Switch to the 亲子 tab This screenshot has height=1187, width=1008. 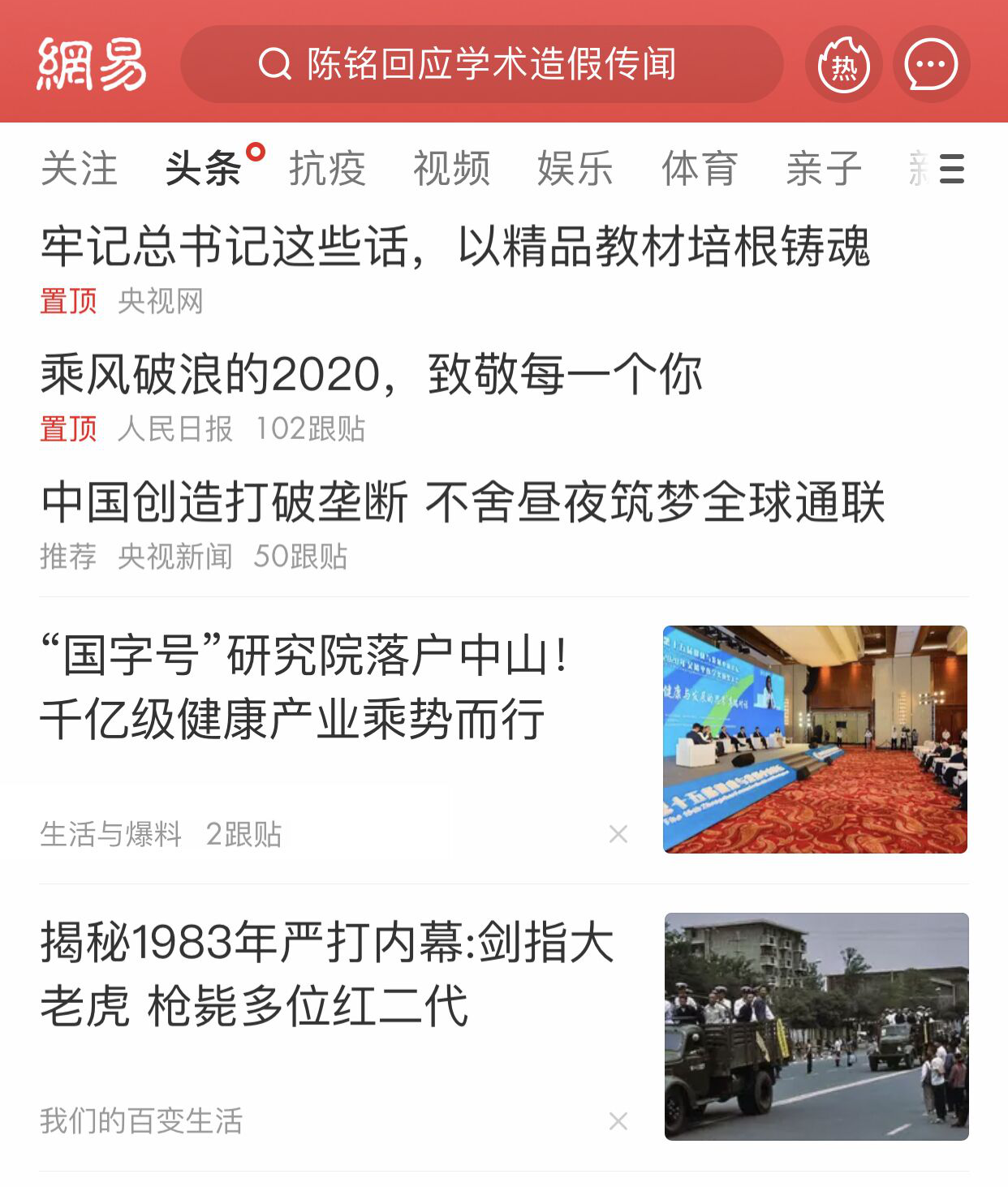click(x=823, y=170)
